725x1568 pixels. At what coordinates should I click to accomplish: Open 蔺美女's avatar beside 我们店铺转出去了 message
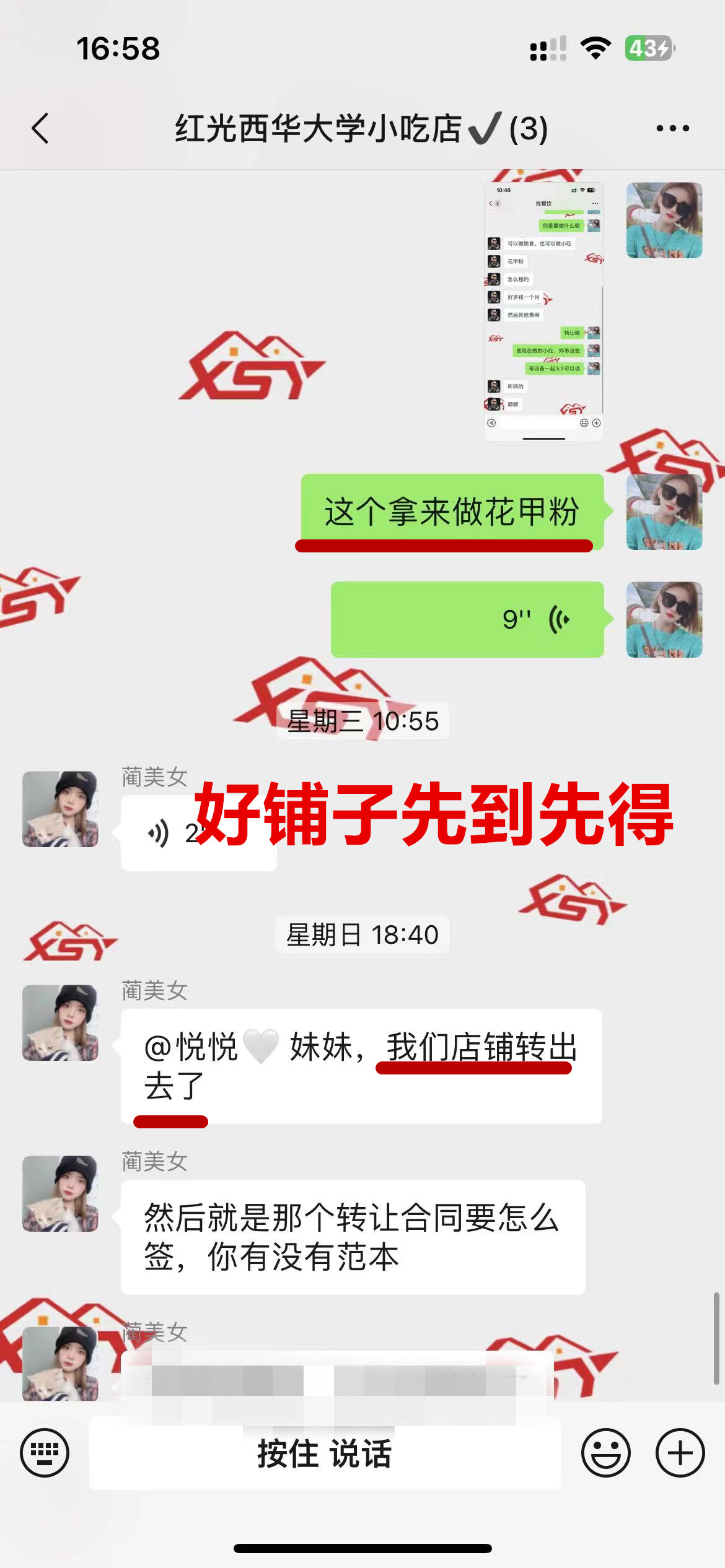pyautogui.click(x=60, y=1022)
